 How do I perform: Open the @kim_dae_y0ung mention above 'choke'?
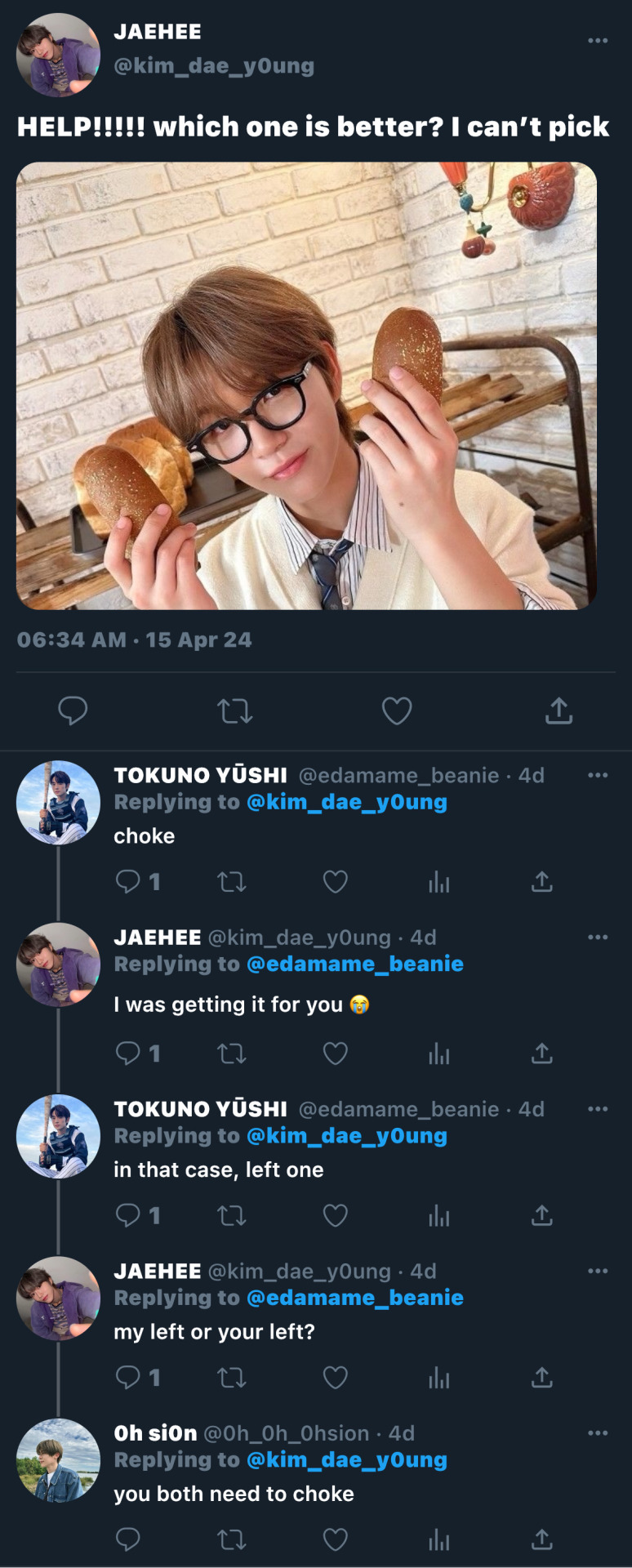346,802
